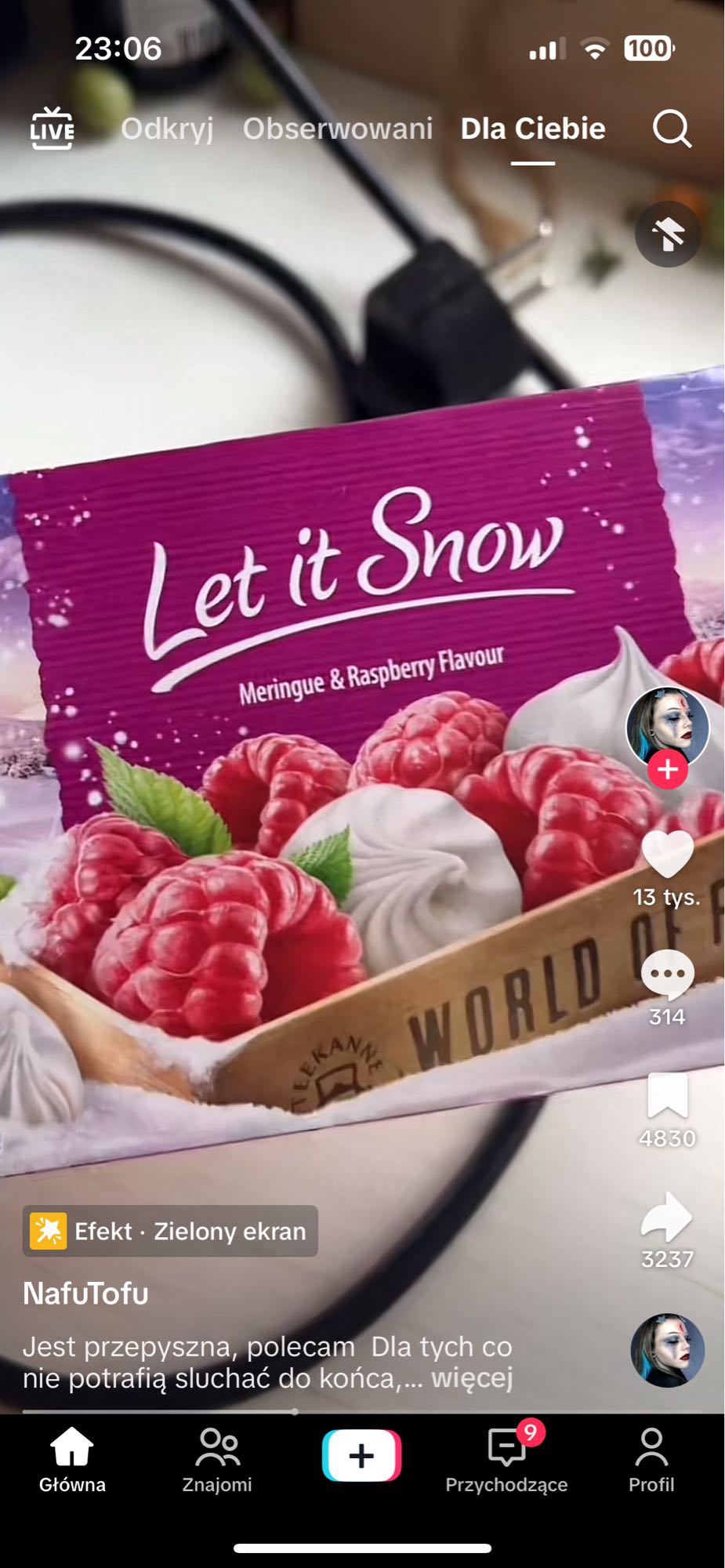
Task: Select the Dla Ciebie tab
Action: pyautogui.click(x=533, y=129)
